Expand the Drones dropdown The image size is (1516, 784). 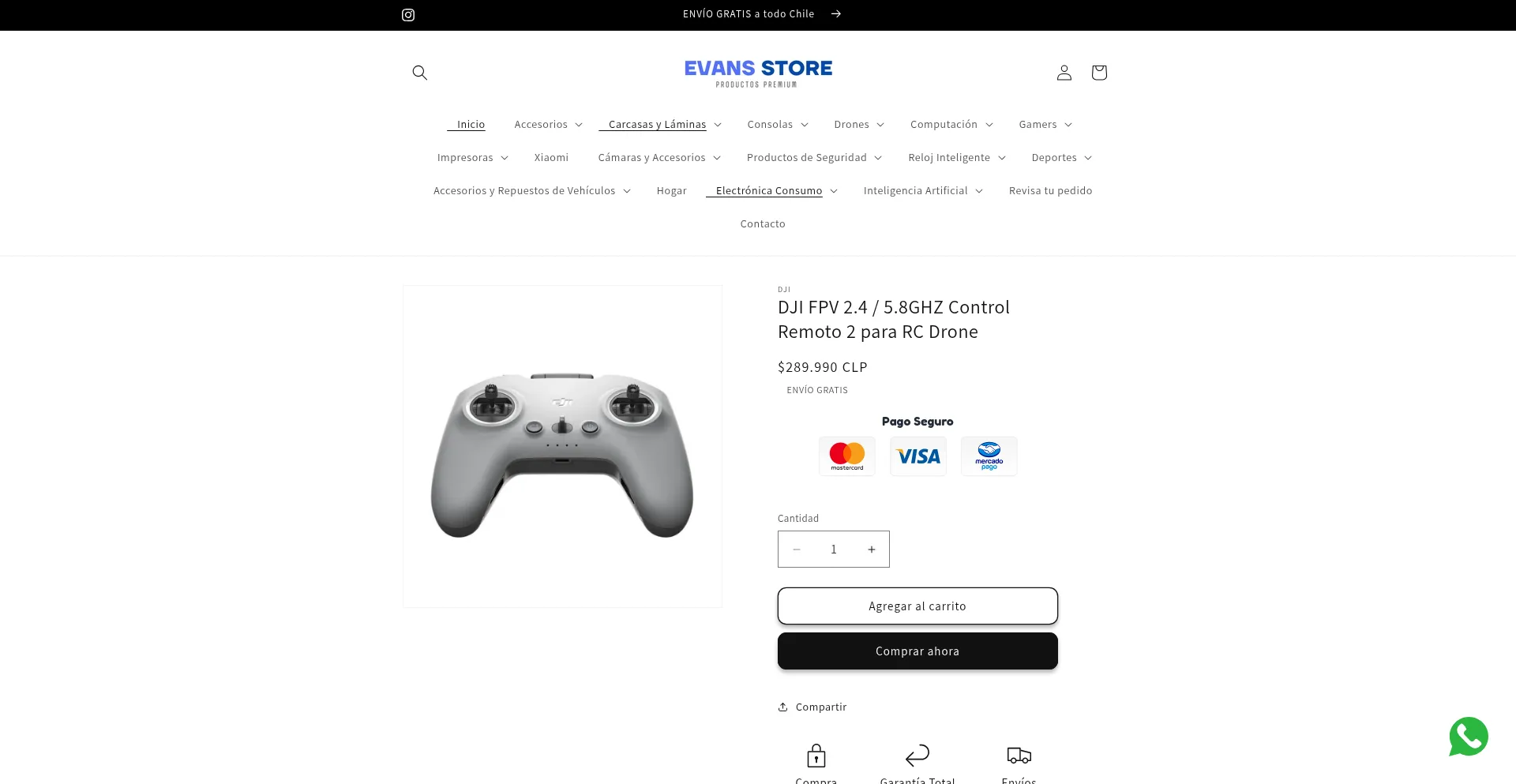[x=858, y=125]
